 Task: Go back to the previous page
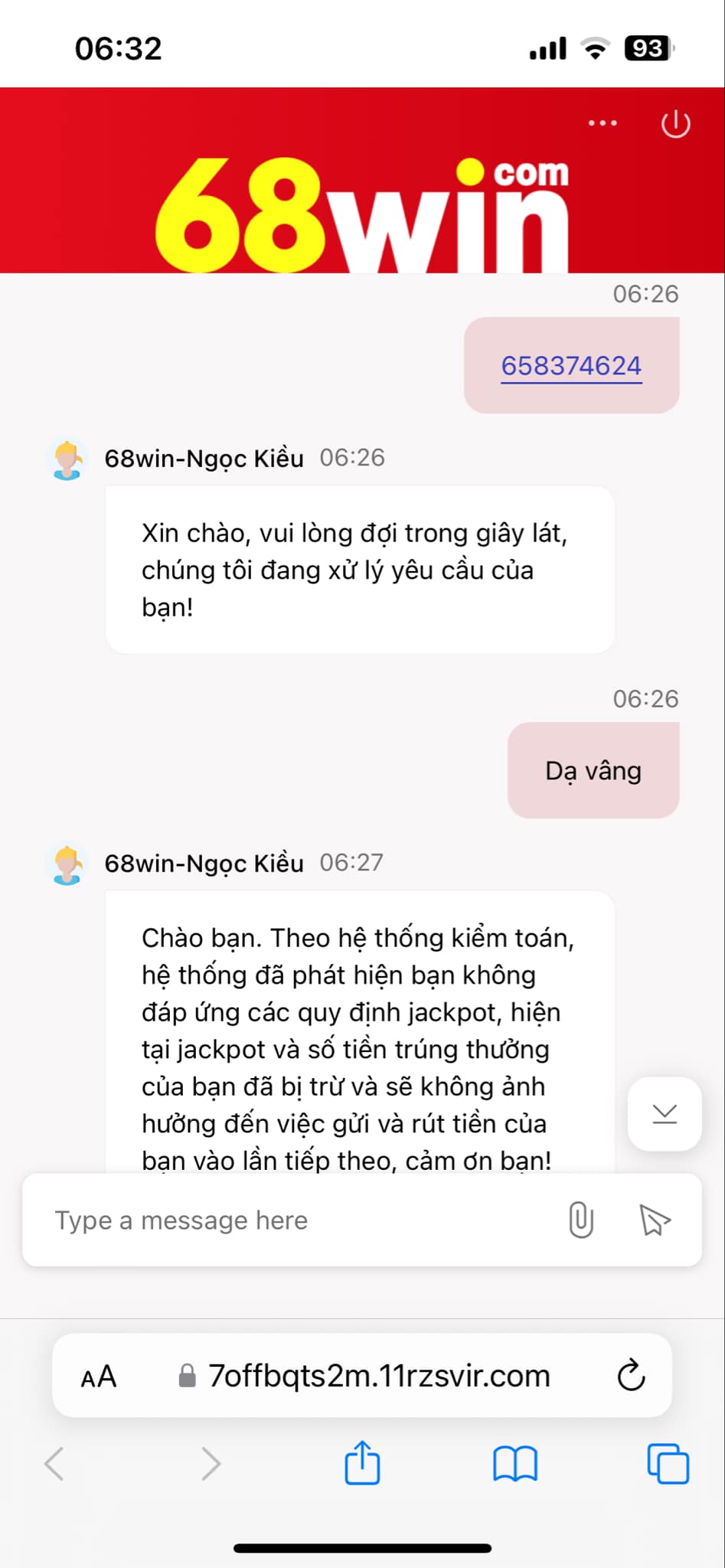[x=54, y=1464]
